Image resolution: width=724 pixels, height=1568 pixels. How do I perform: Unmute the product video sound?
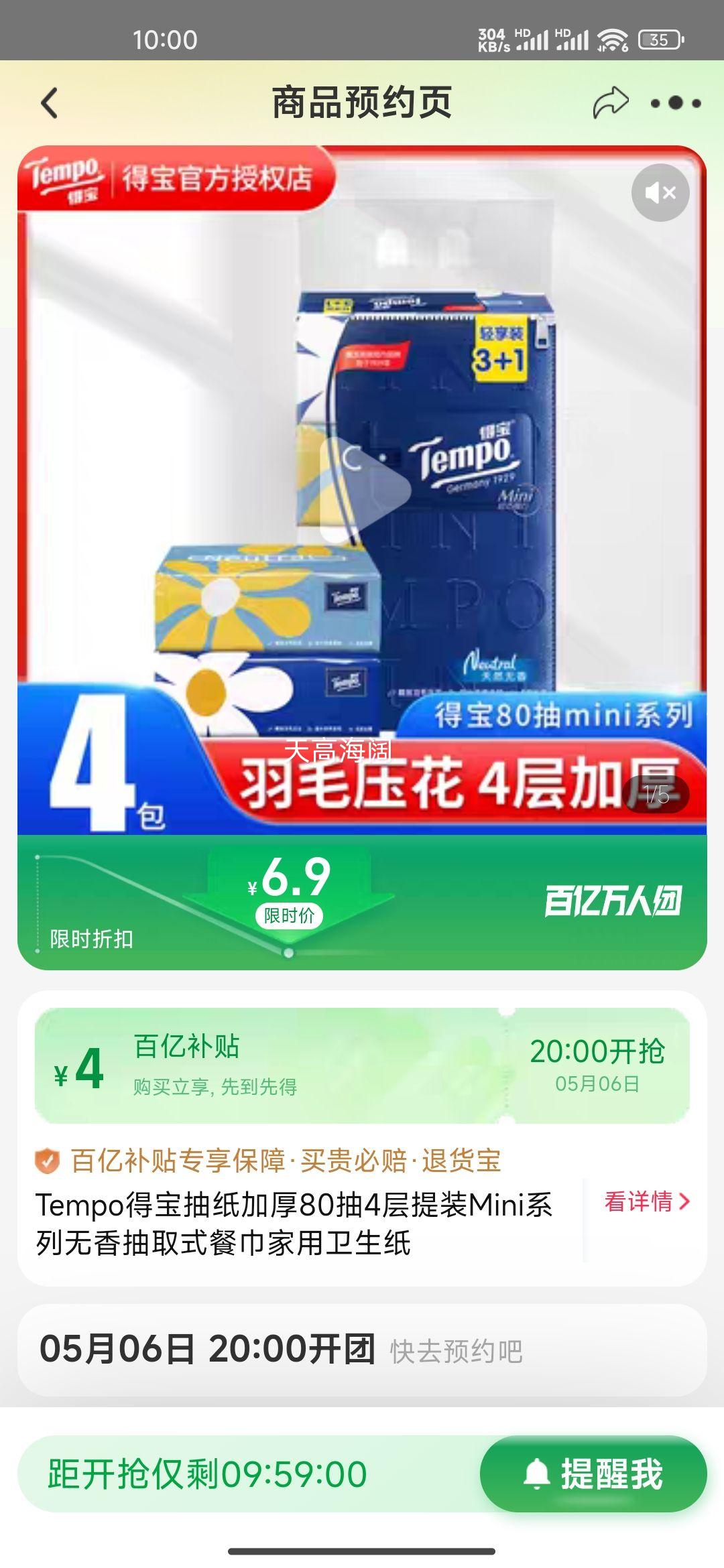point(660,192)
